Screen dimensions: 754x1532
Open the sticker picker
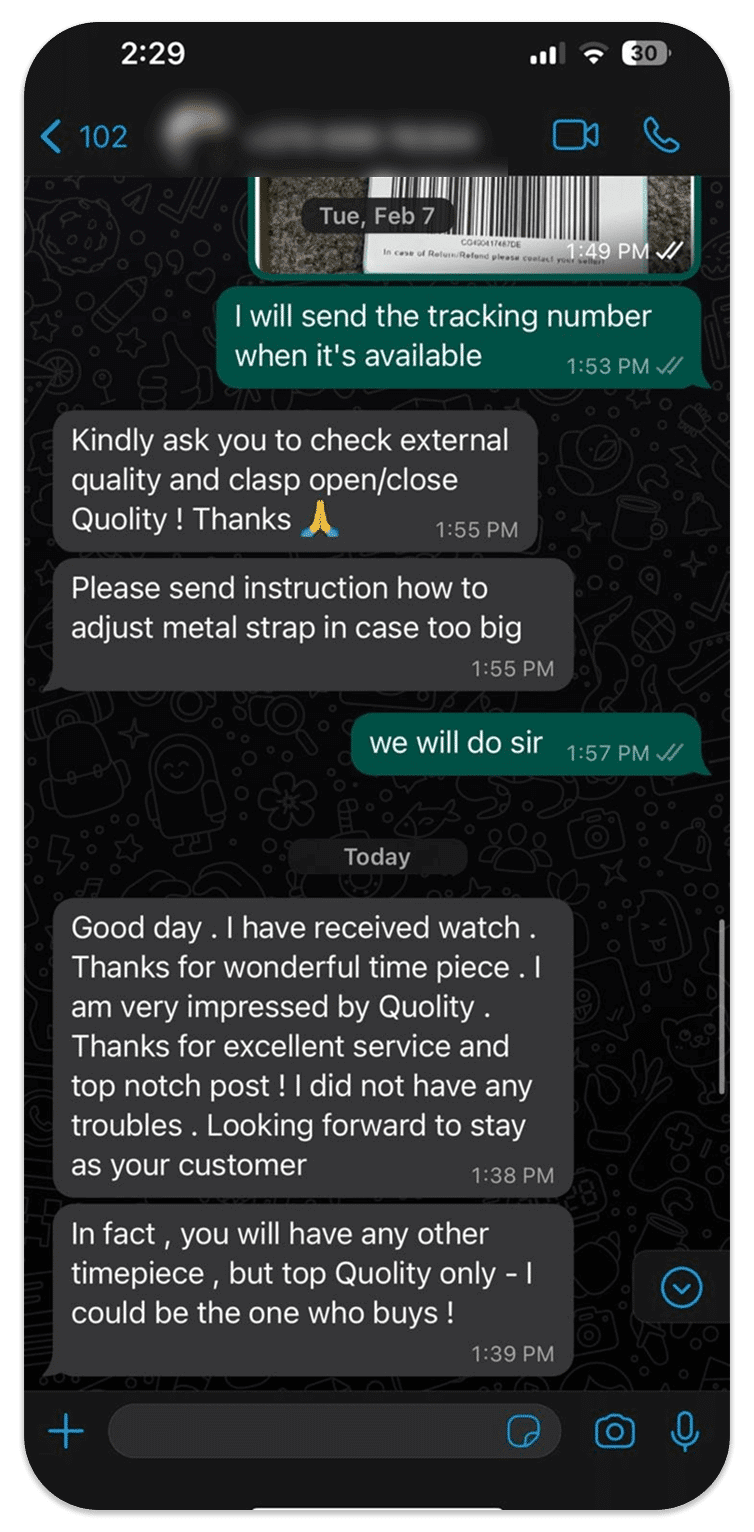524,1432
